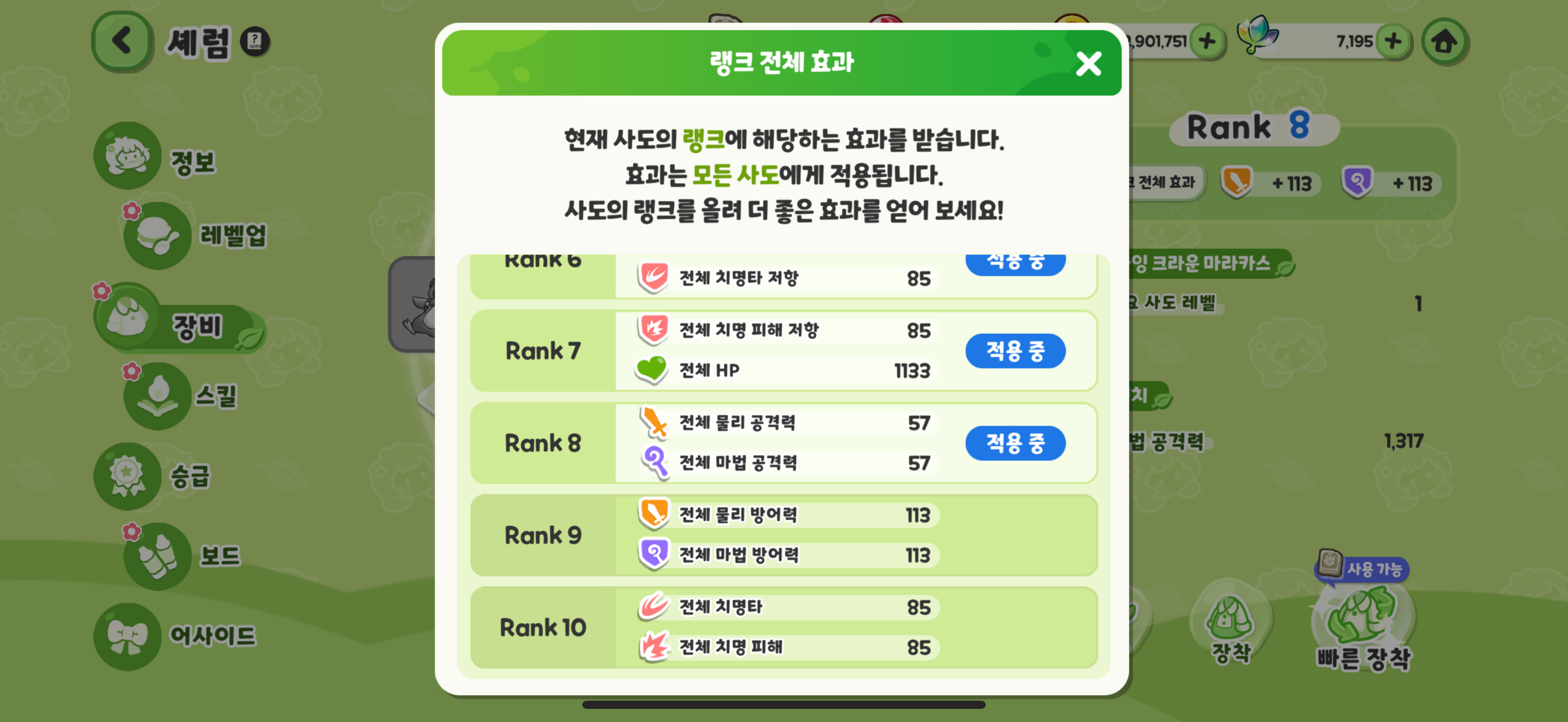Close the 랭크 전체 효과 dialog
1568x722 pixels.
tap(1089, 63)
